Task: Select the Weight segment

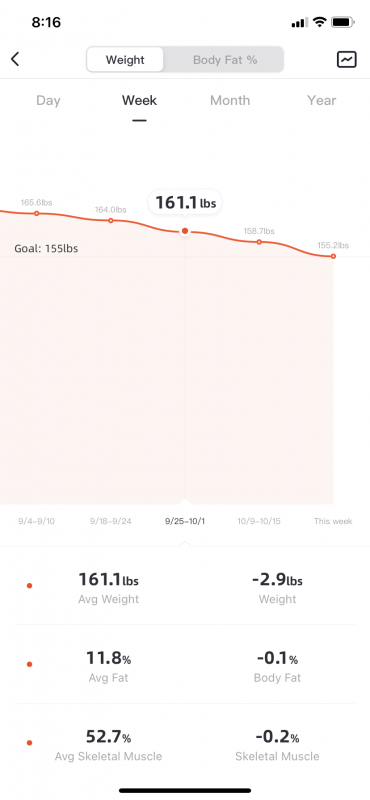Action: (x=125, y=60)
